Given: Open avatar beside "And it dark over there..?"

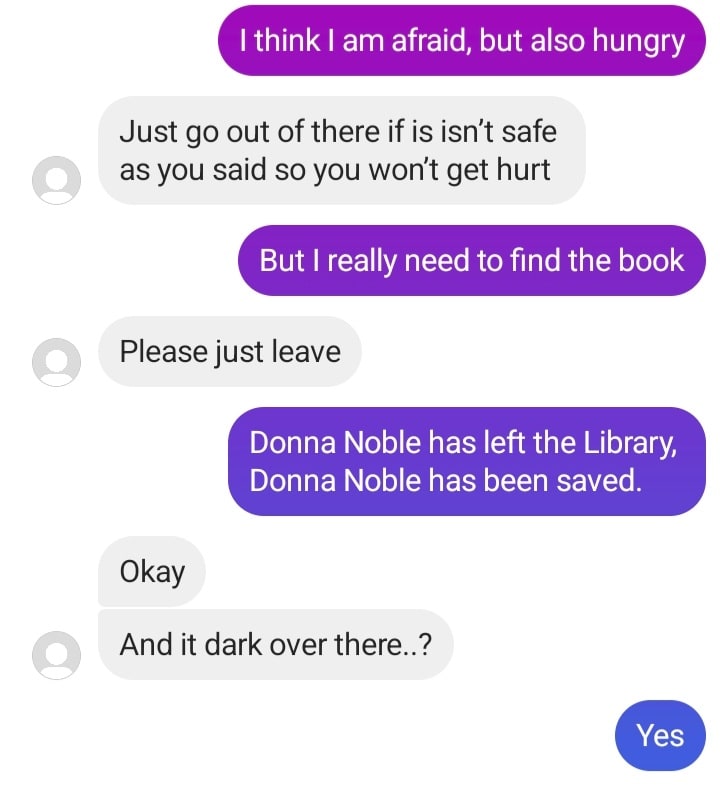Looking at the screenshot, I should point(56,655).
